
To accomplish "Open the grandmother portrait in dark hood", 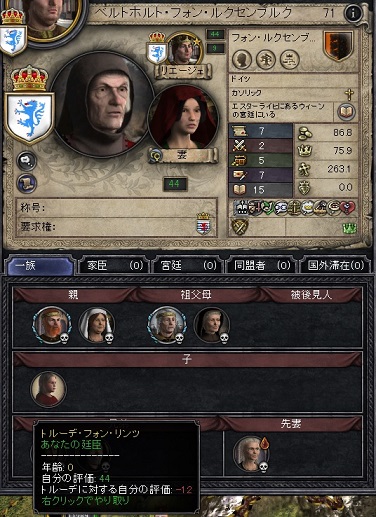I will click(x=212, y=325).
